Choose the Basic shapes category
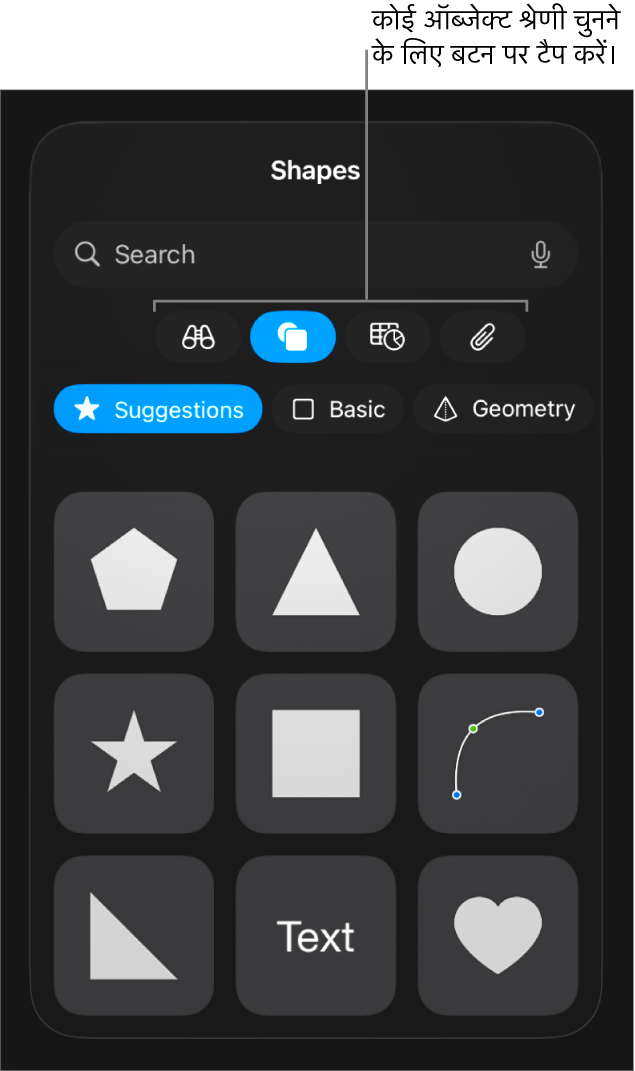 (338, 409)
